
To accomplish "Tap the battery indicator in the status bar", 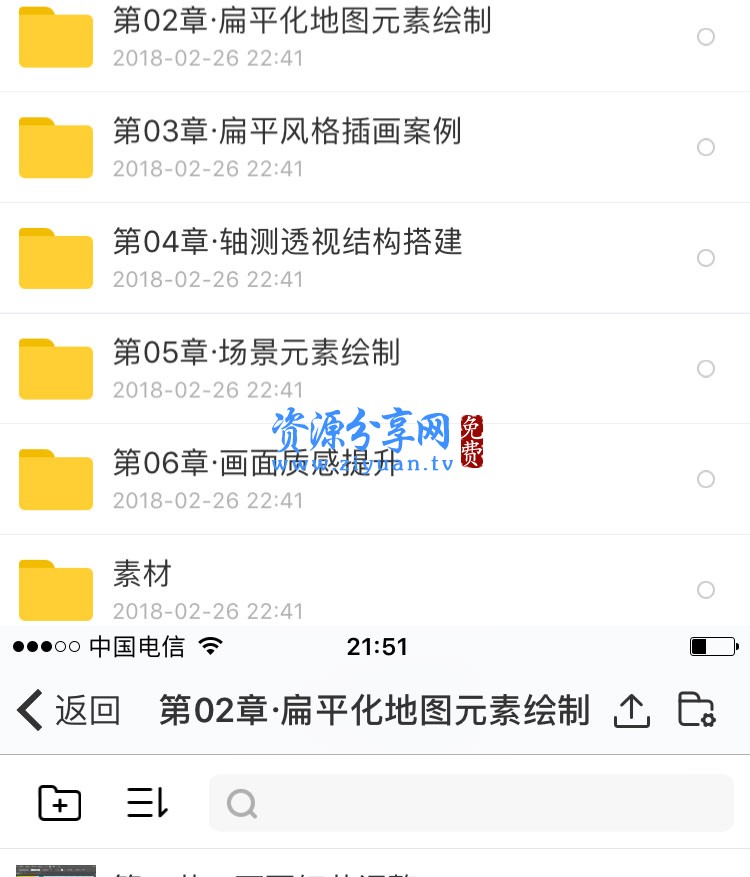I will pos(714,646).
